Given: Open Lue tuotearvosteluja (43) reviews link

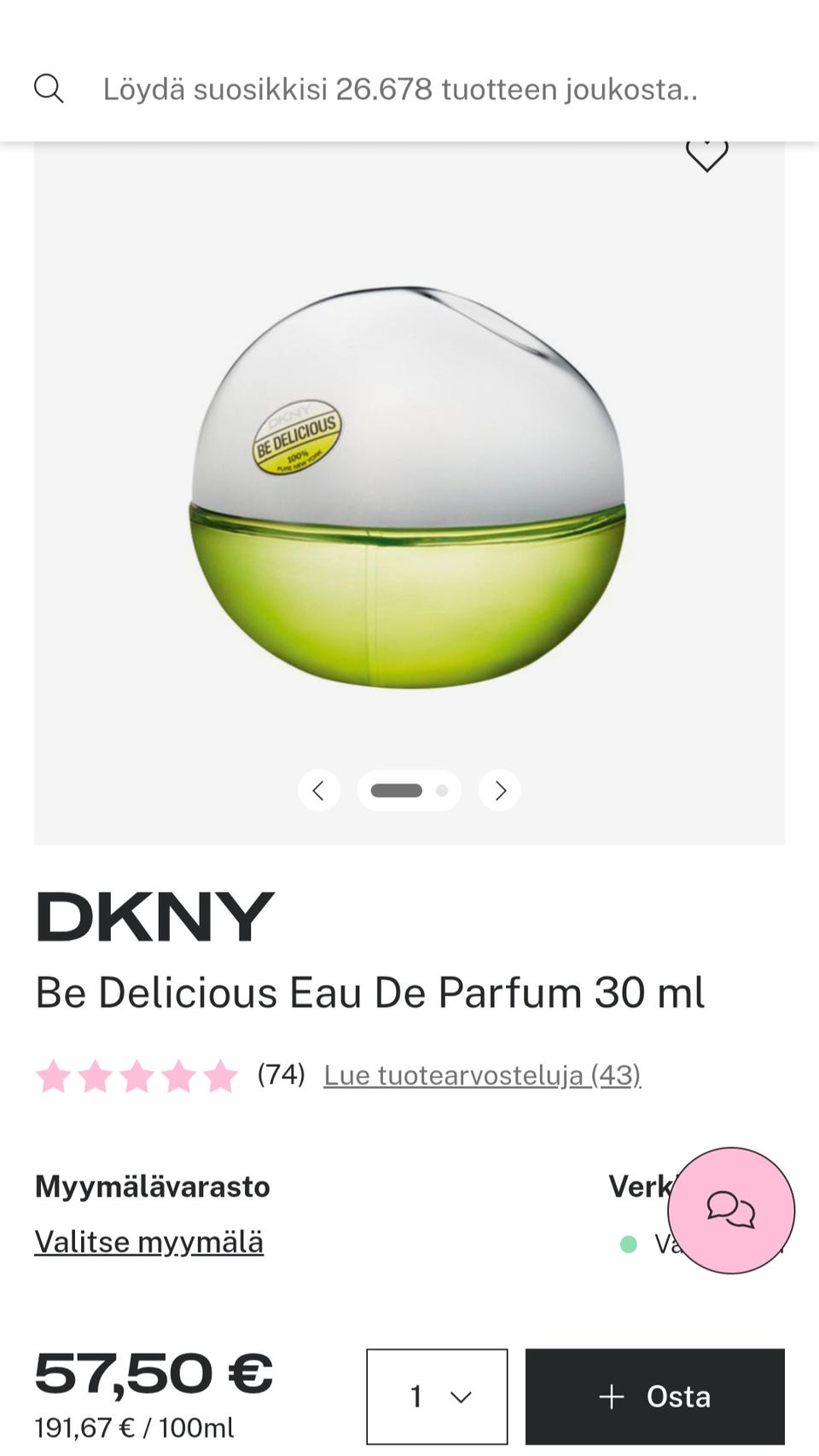Looking at the screenshot, I should [x=482, y=1075].
